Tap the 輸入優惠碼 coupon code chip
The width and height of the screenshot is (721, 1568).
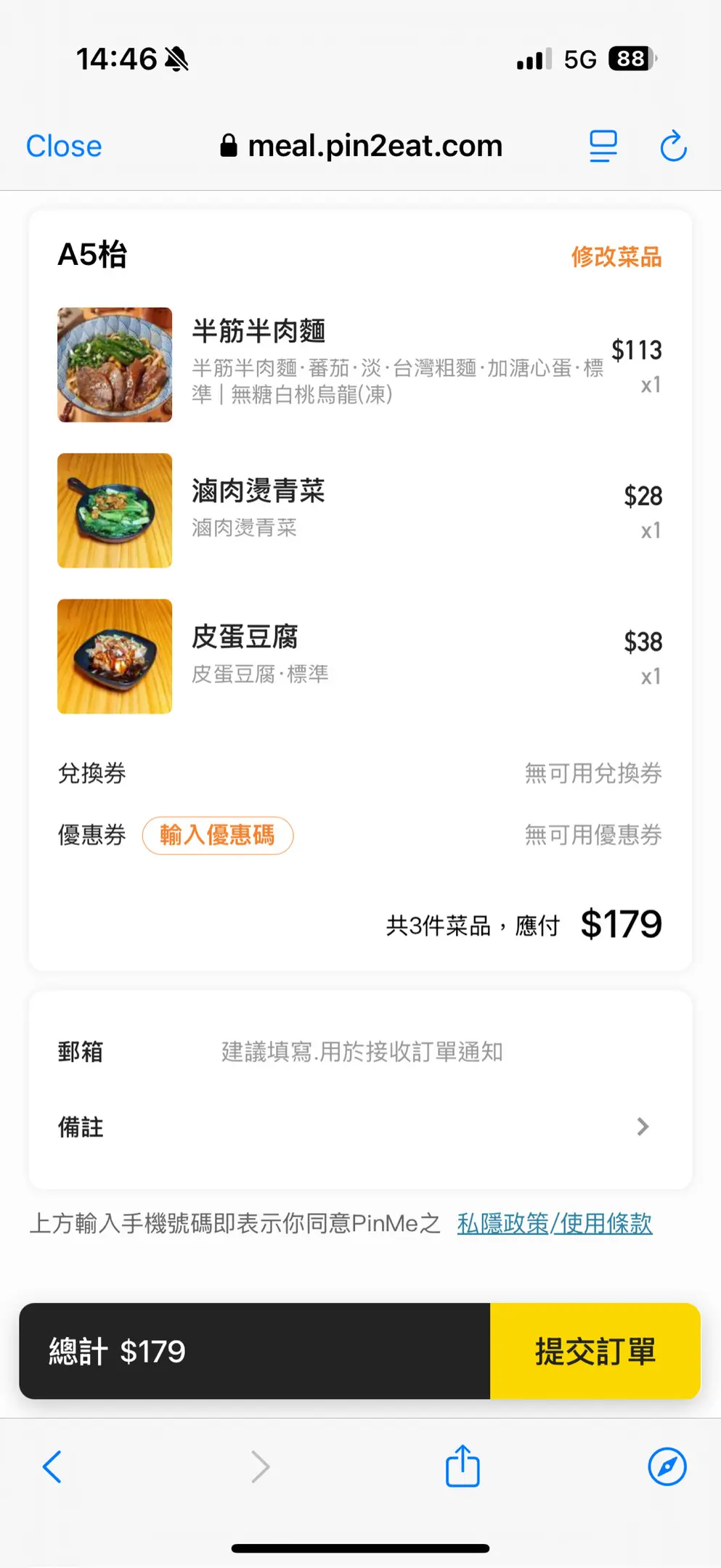click(x=218, y=835)
